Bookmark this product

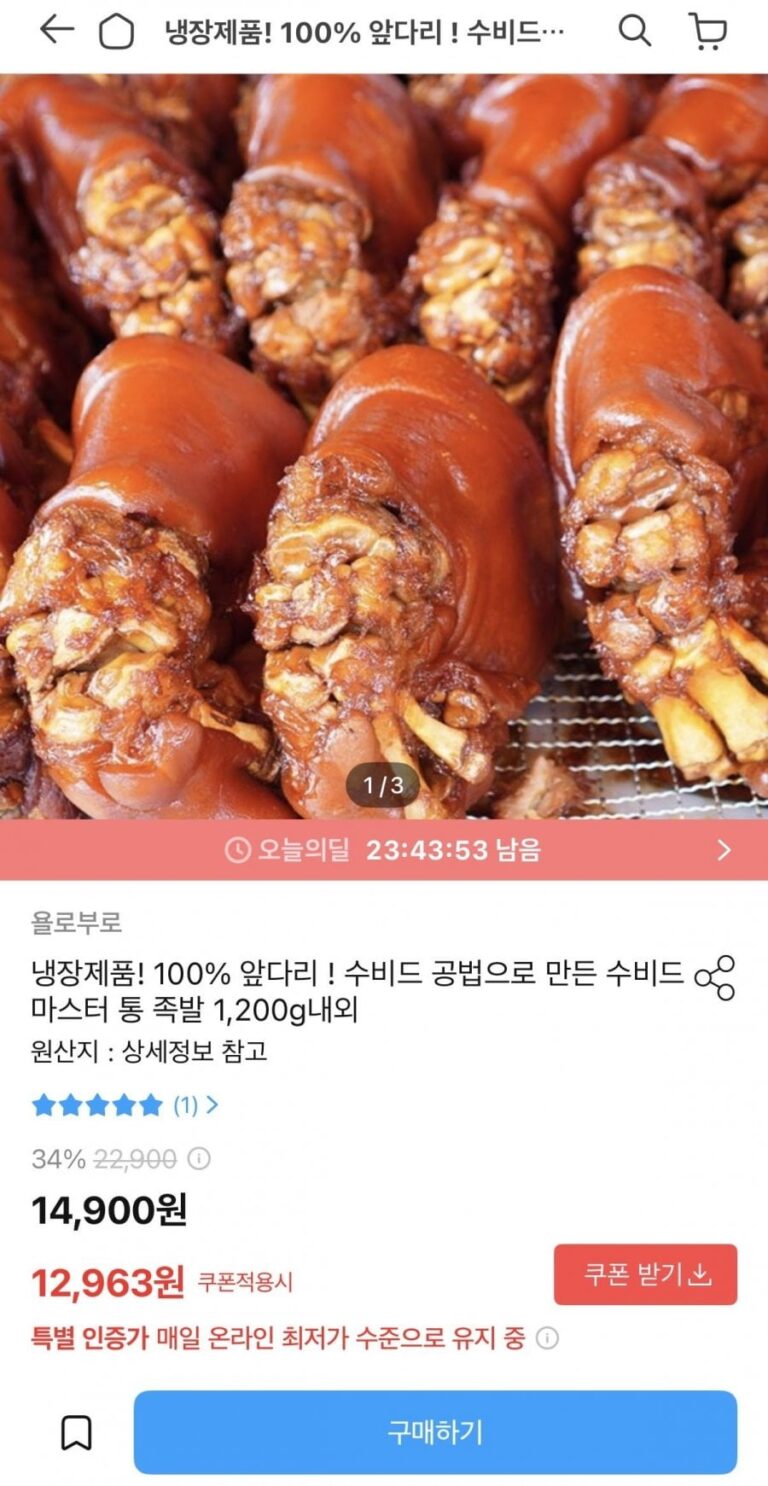point(76,1433)
